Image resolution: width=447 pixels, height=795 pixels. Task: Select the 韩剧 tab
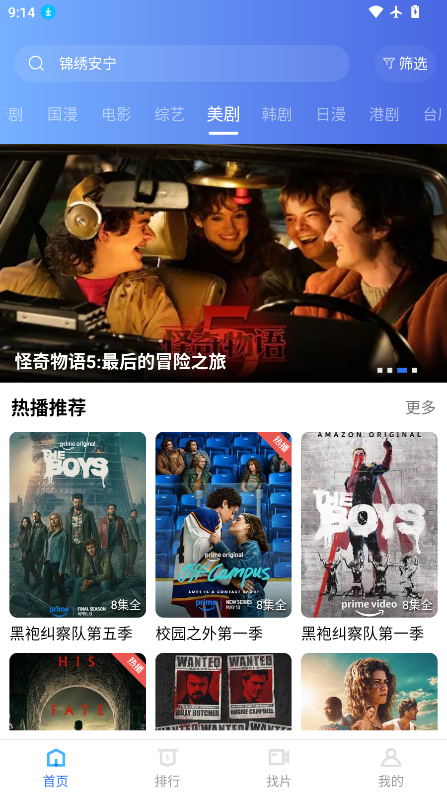(277, 114)
